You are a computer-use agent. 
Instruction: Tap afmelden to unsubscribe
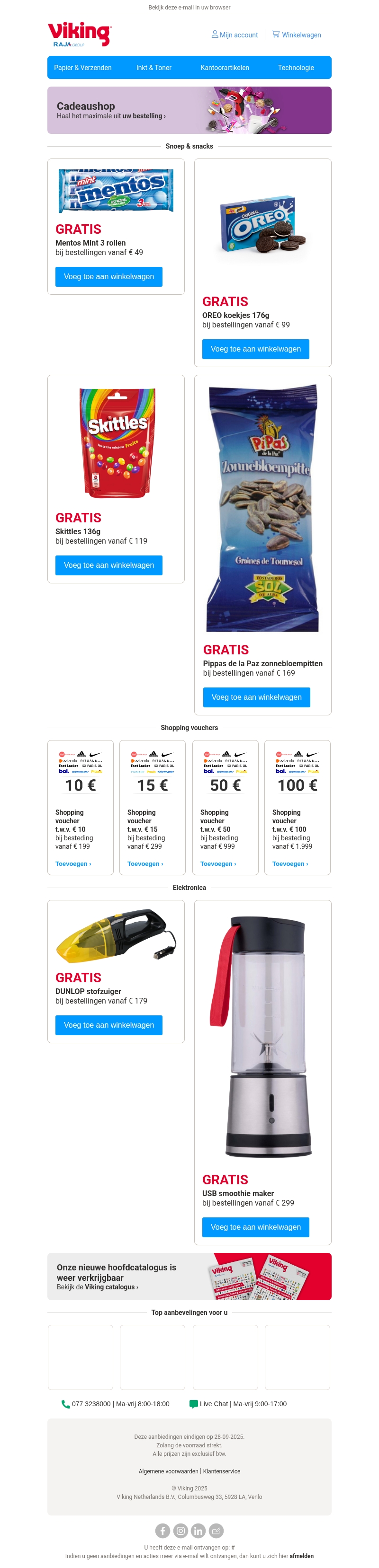pos(301,1556)
